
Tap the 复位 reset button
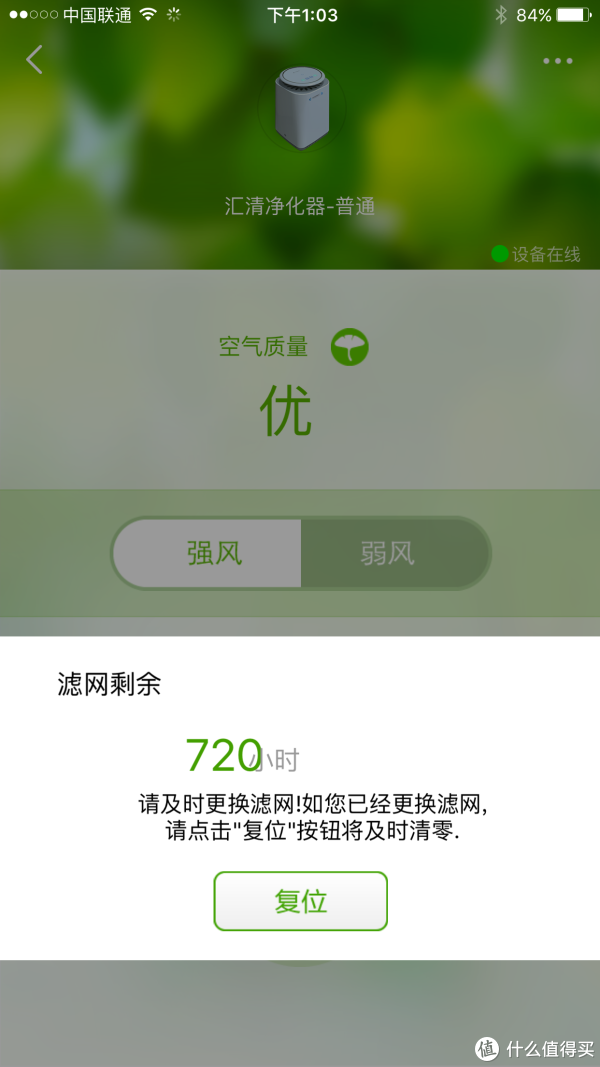pyautogui.click(x=300, y=901)
